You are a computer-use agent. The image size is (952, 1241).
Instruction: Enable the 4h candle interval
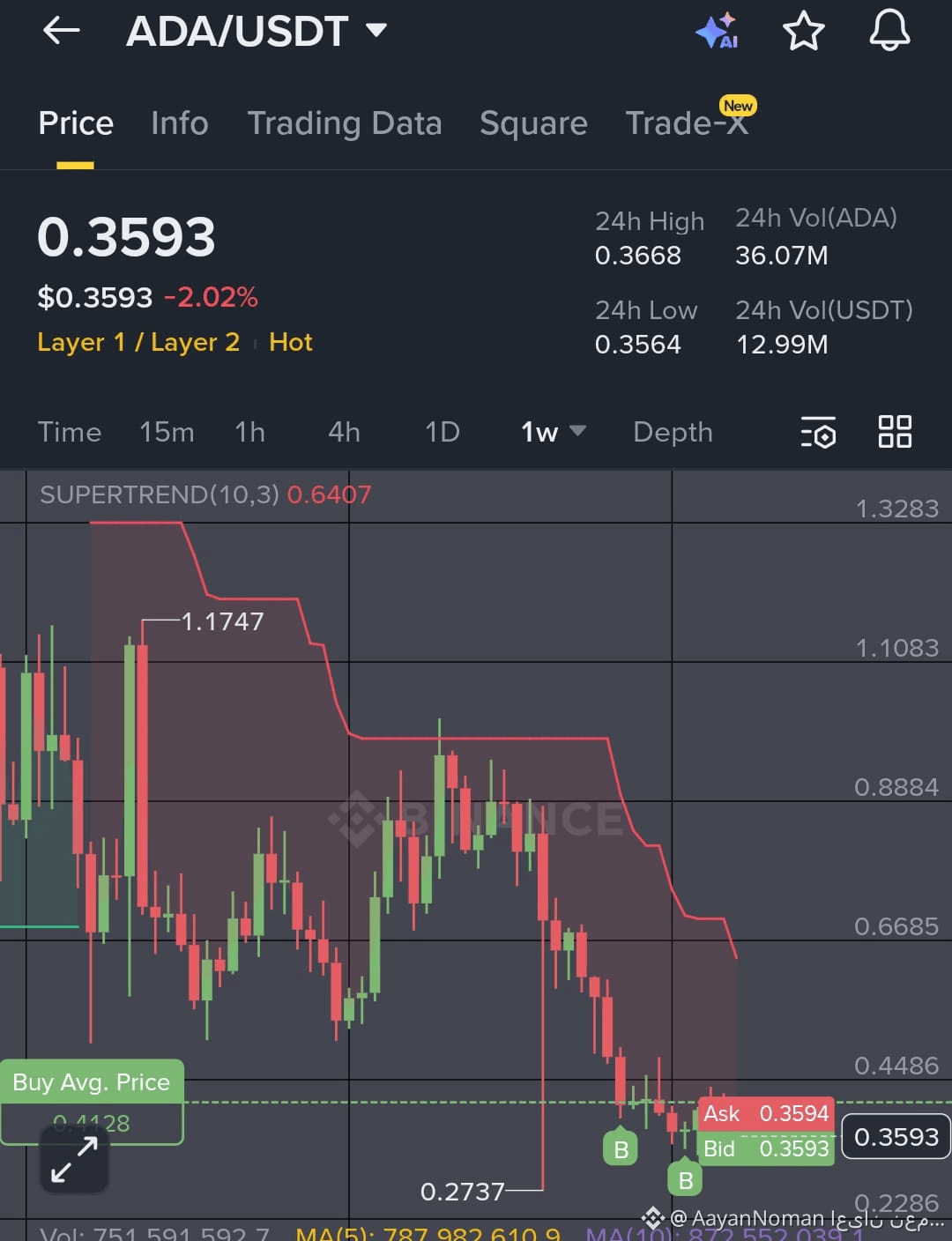tap(343, 433)
